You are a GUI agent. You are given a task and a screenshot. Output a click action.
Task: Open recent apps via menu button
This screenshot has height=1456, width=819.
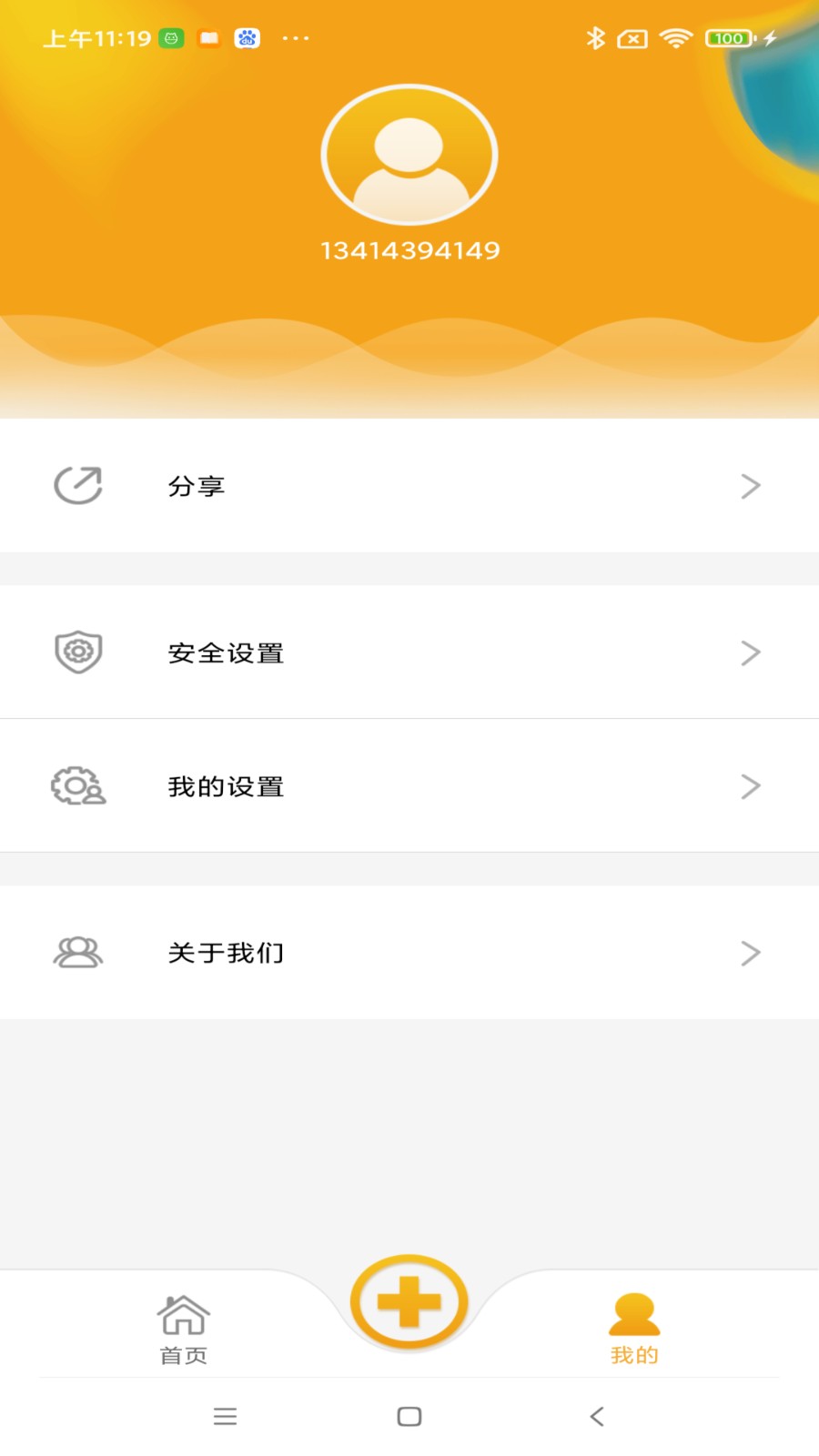[x=225, y=1416]
